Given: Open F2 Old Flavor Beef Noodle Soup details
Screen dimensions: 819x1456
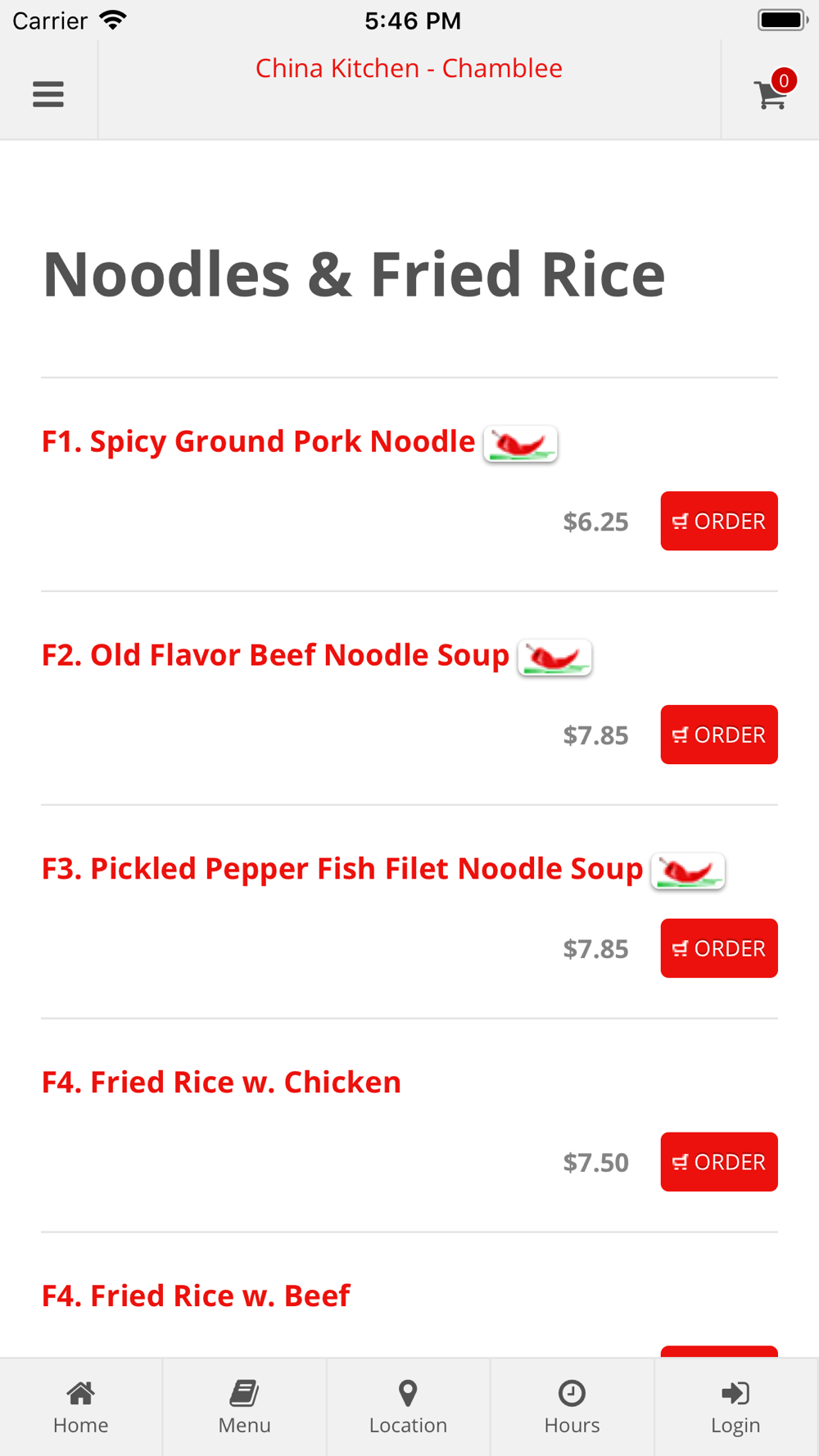Looking at the screenshot, I should [x=275, y=655].
